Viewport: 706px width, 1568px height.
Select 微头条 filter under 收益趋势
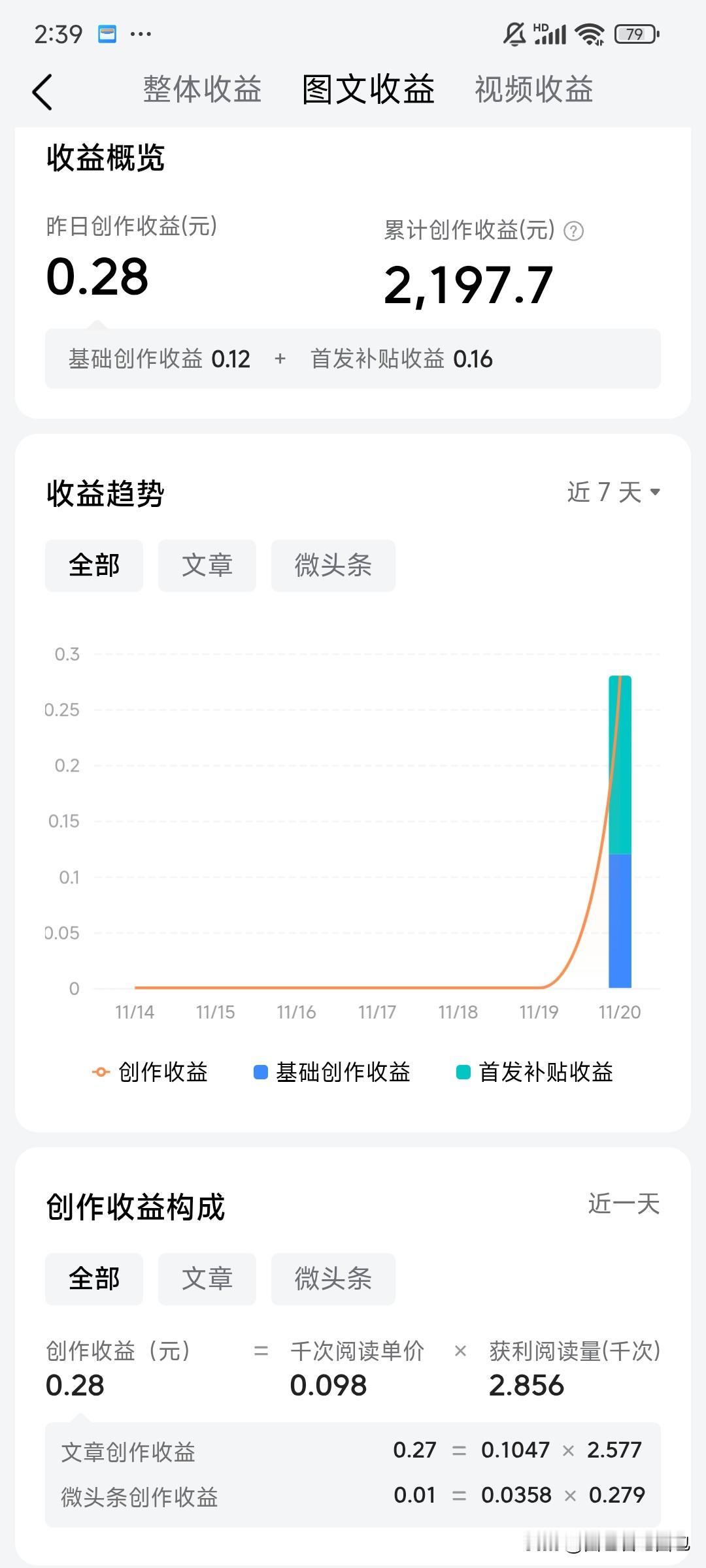[332, 566]
